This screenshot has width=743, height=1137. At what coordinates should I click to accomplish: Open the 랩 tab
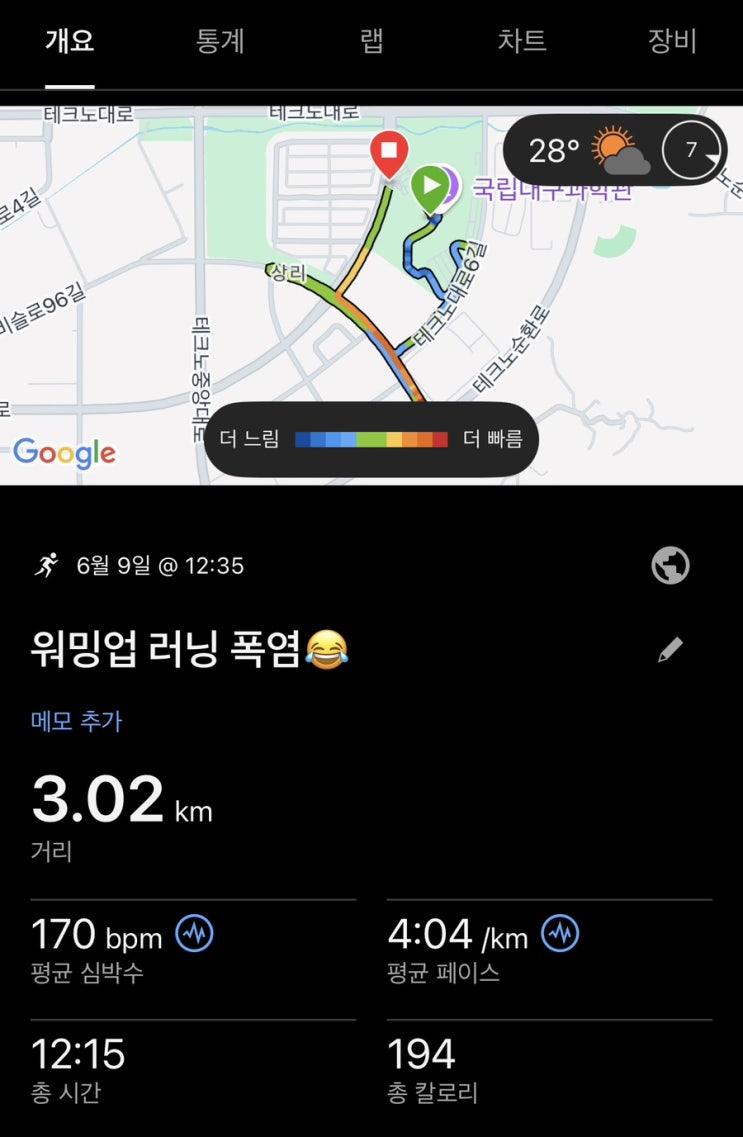[x=371, y=42]
